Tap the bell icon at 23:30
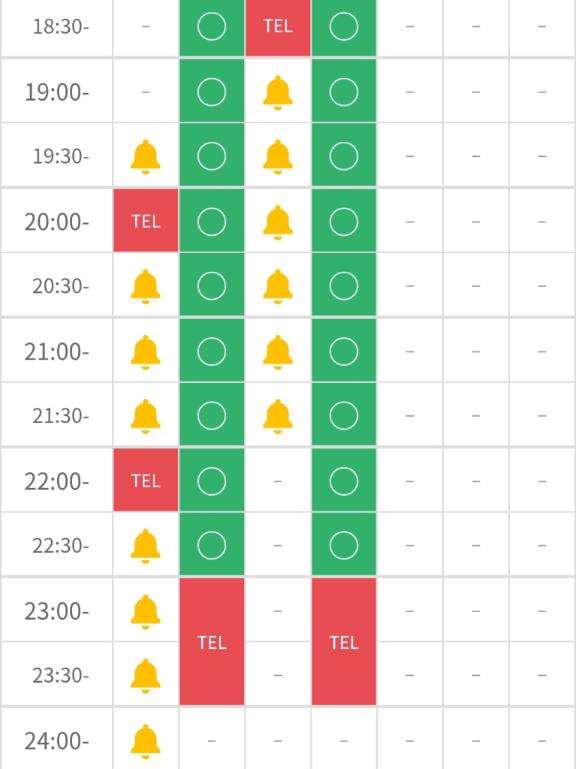 click(x=146, y=675)
